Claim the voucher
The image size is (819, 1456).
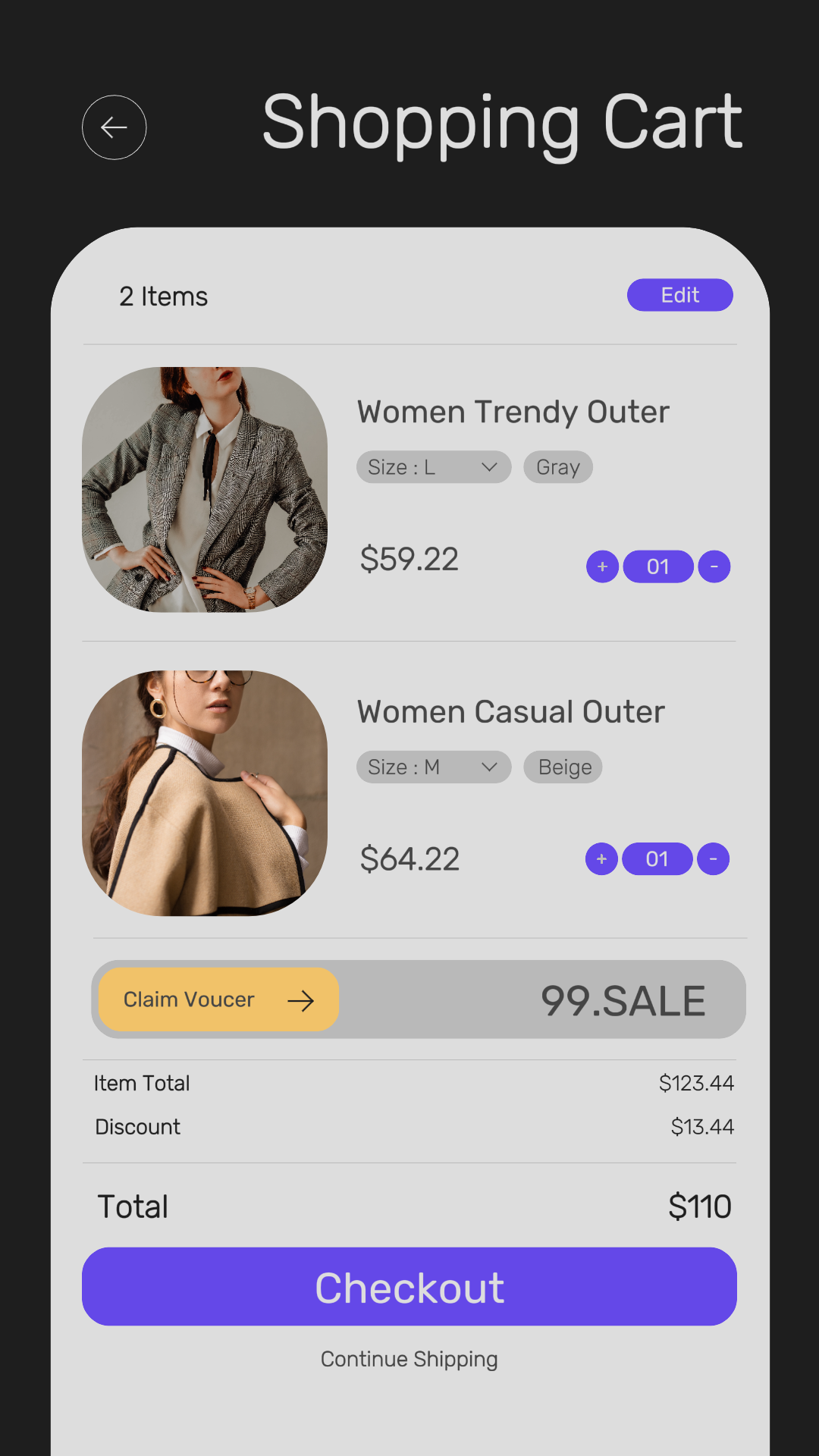tap(218, 999)
